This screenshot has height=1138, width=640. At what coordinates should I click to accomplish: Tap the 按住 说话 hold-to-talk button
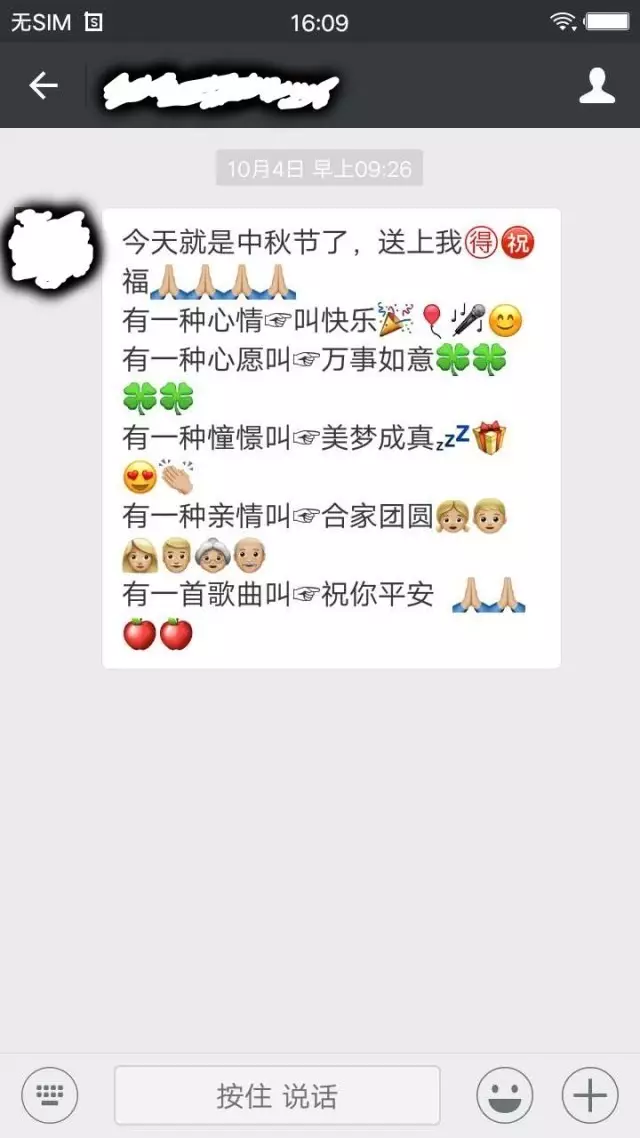[277, 1095]
